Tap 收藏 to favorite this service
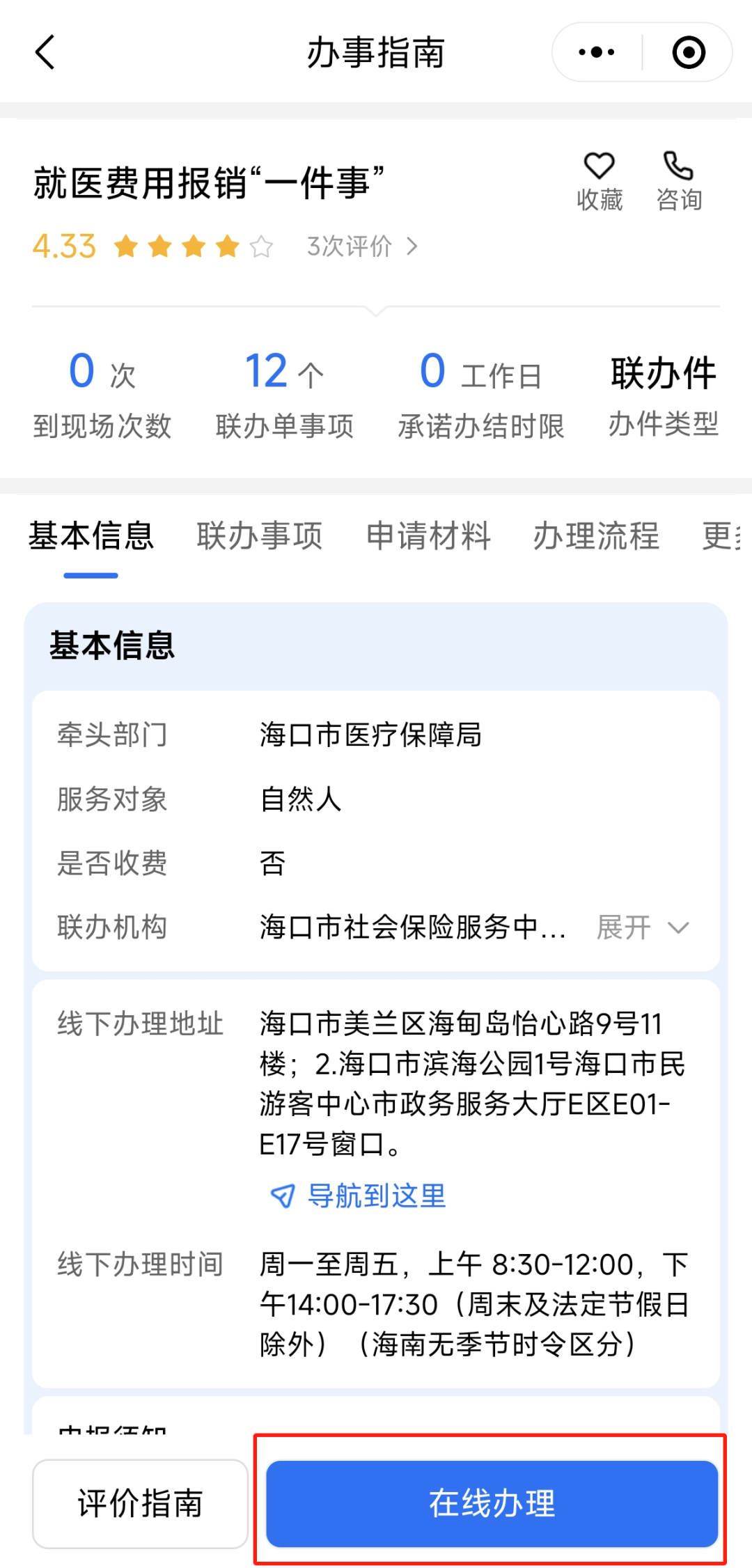The width and height of the screenshot is (752, 1568). click(599, 181)
